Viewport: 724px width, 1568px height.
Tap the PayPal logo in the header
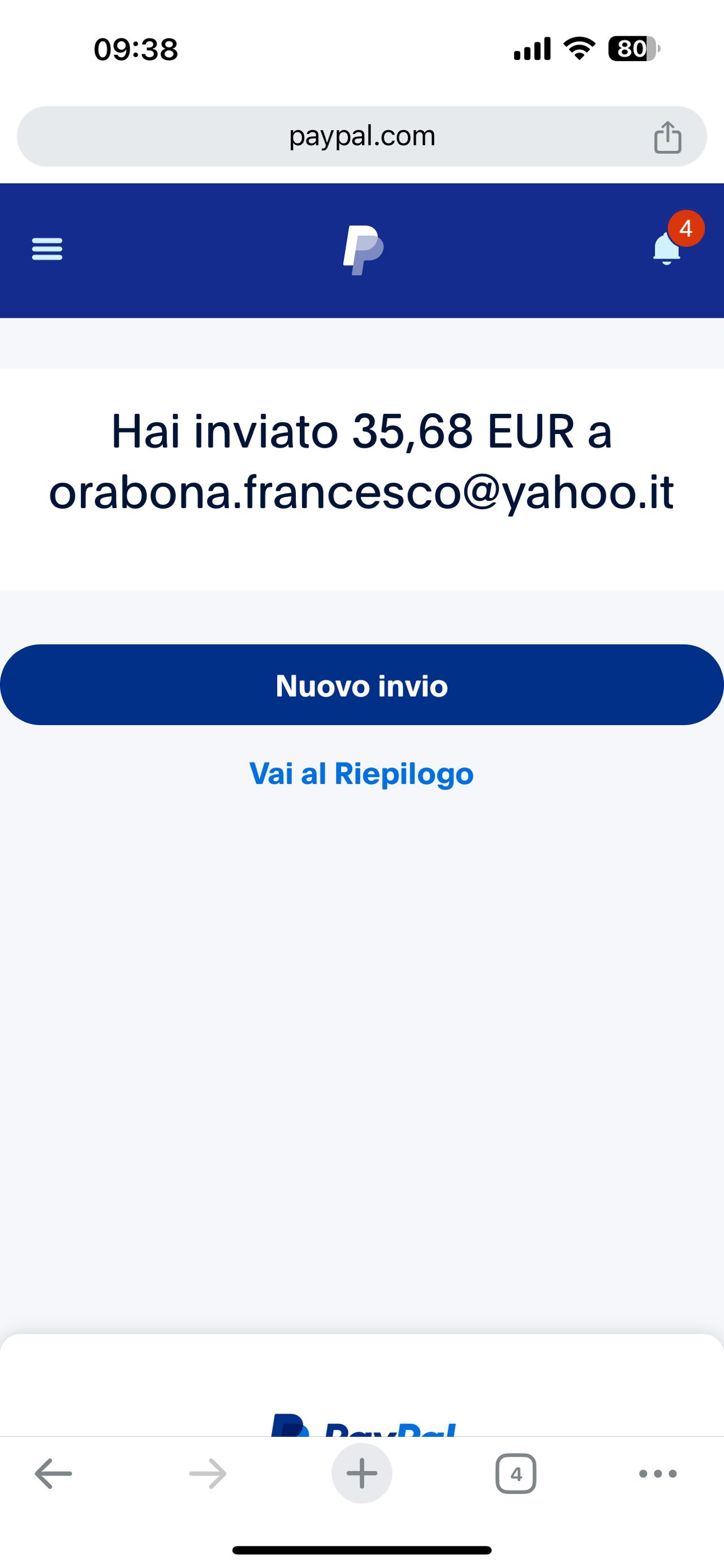pos(363,250)
